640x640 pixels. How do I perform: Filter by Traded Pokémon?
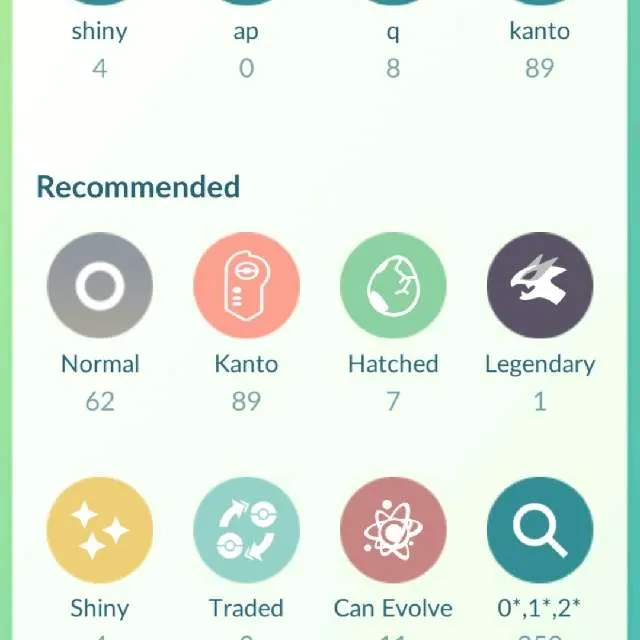[246, 531]
